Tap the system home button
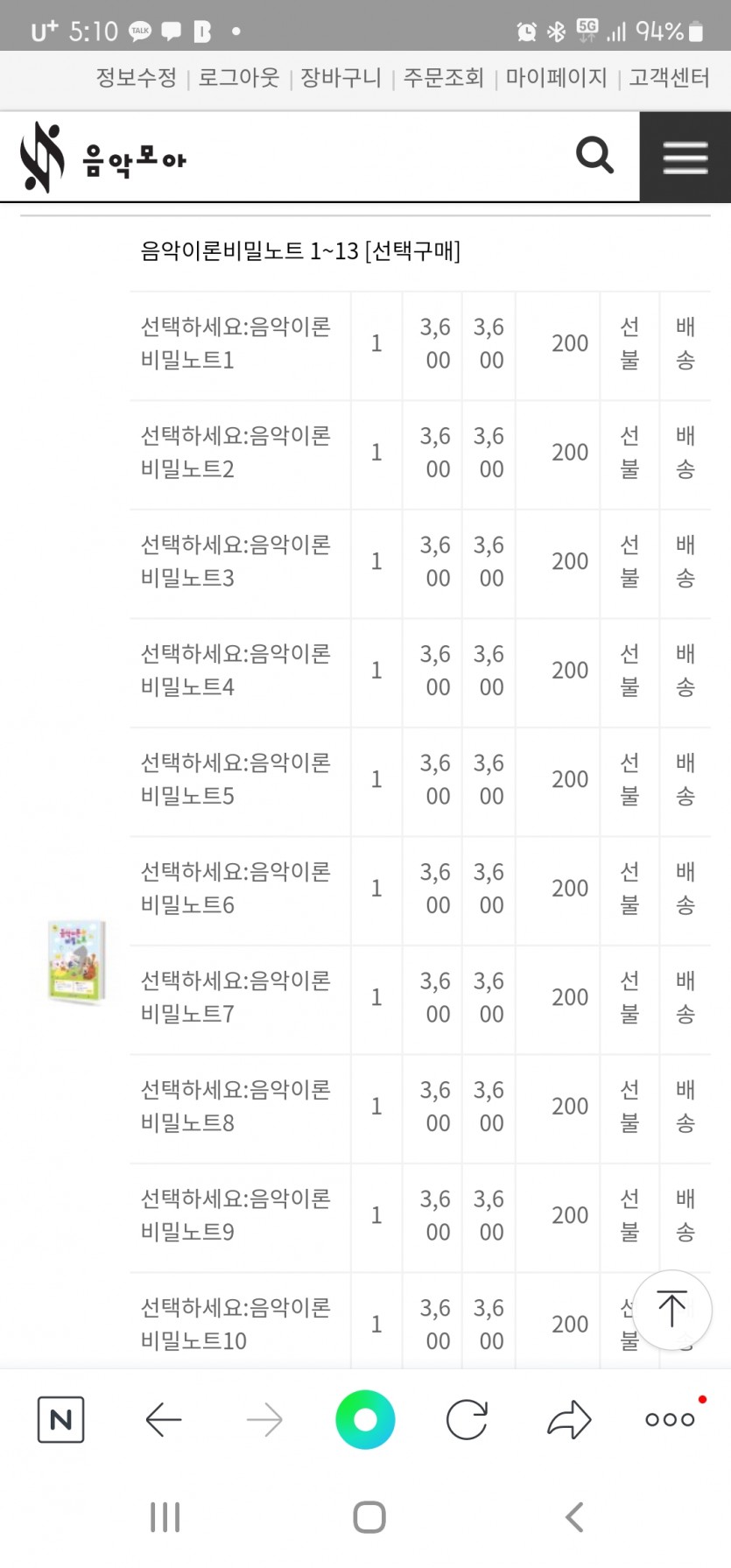The height and width of the screenshot is (1568, 731). tap(369, 1517)
